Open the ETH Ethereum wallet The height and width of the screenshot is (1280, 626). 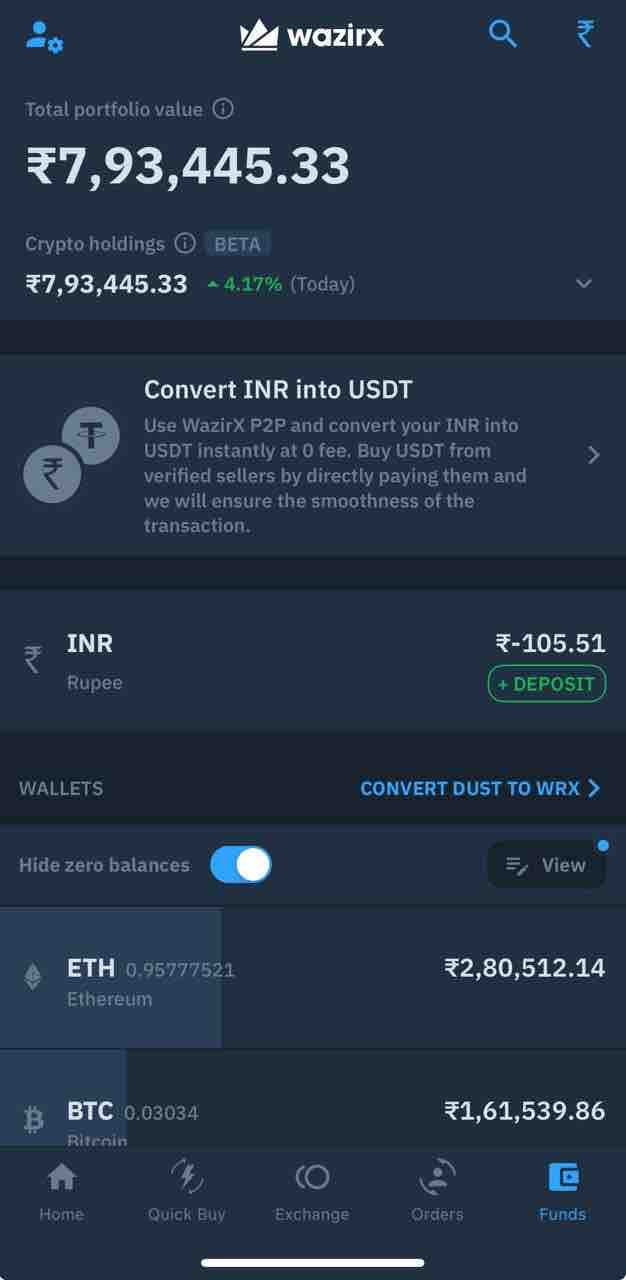313,978
